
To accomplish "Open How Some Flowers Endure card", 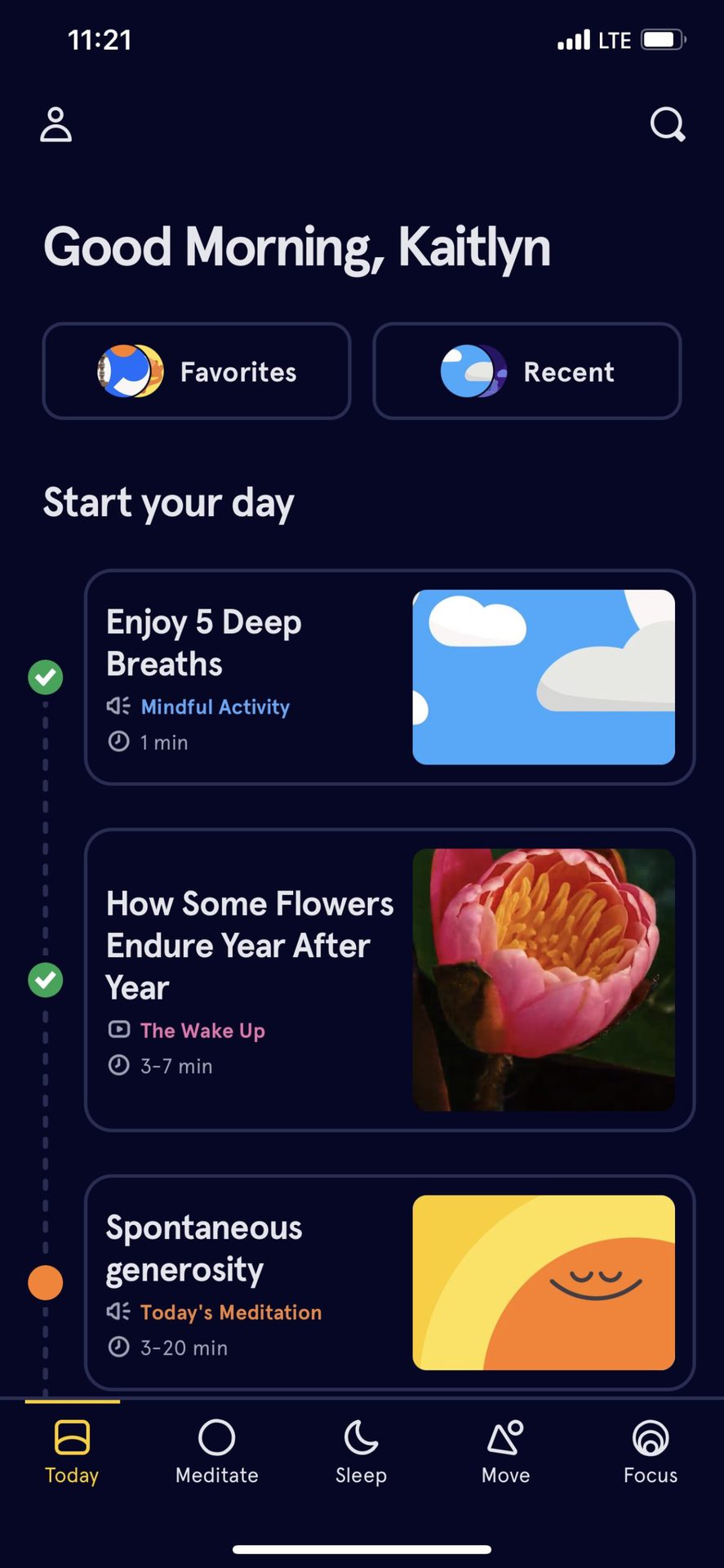I will [x=389, y=979].
